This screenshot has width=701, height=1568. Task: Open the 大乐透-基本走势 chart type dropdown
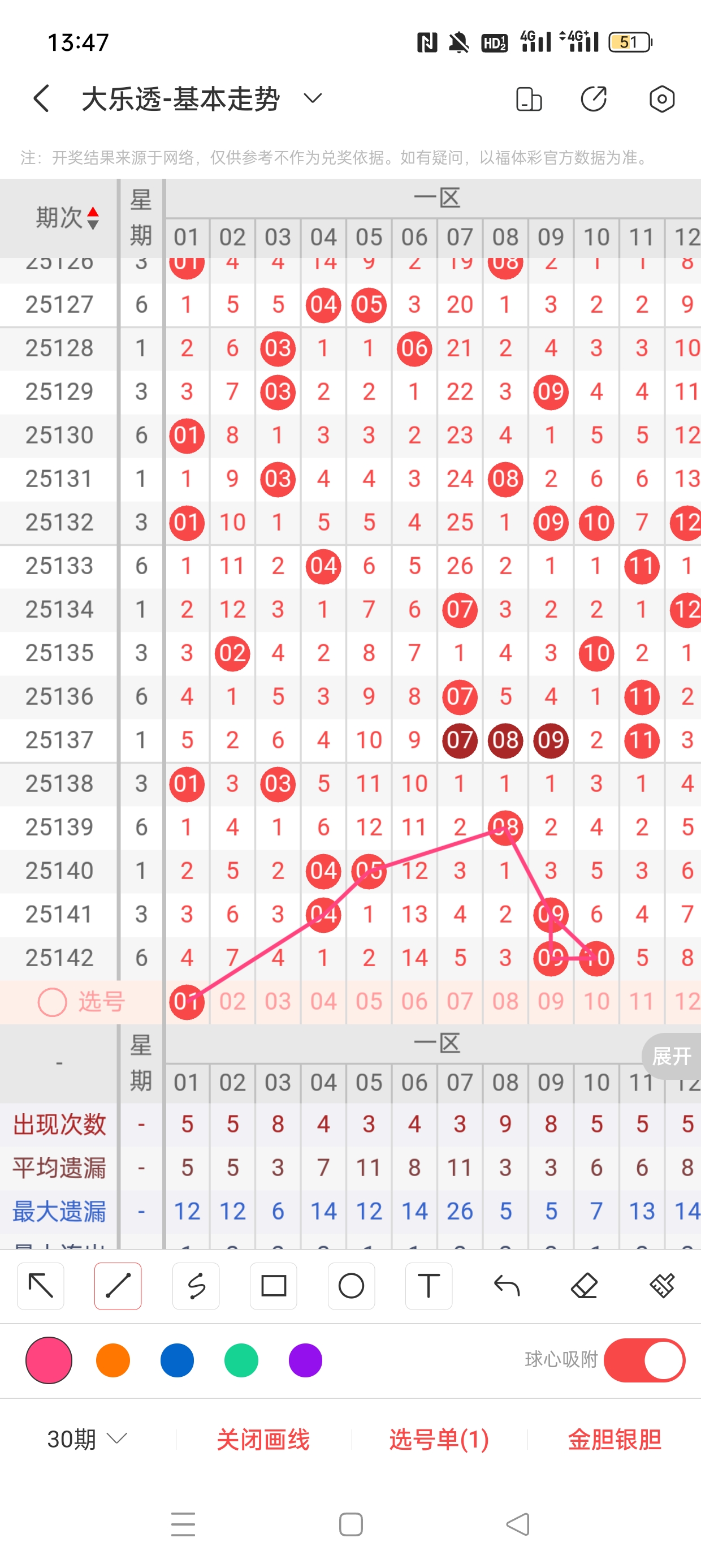point(312,98)
